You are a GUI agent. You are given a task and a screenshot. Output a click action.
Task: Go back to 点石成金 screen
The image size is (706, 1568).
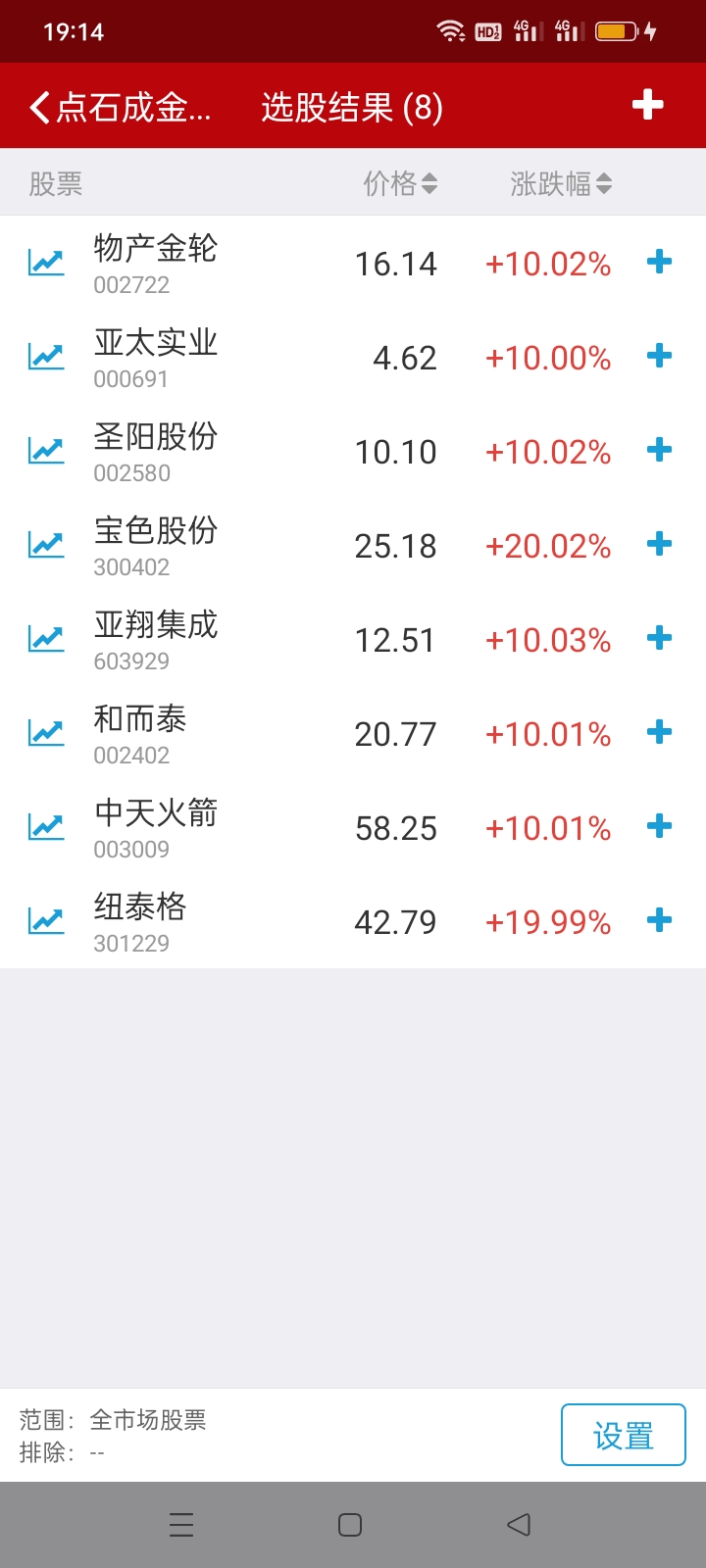(118, 107)
